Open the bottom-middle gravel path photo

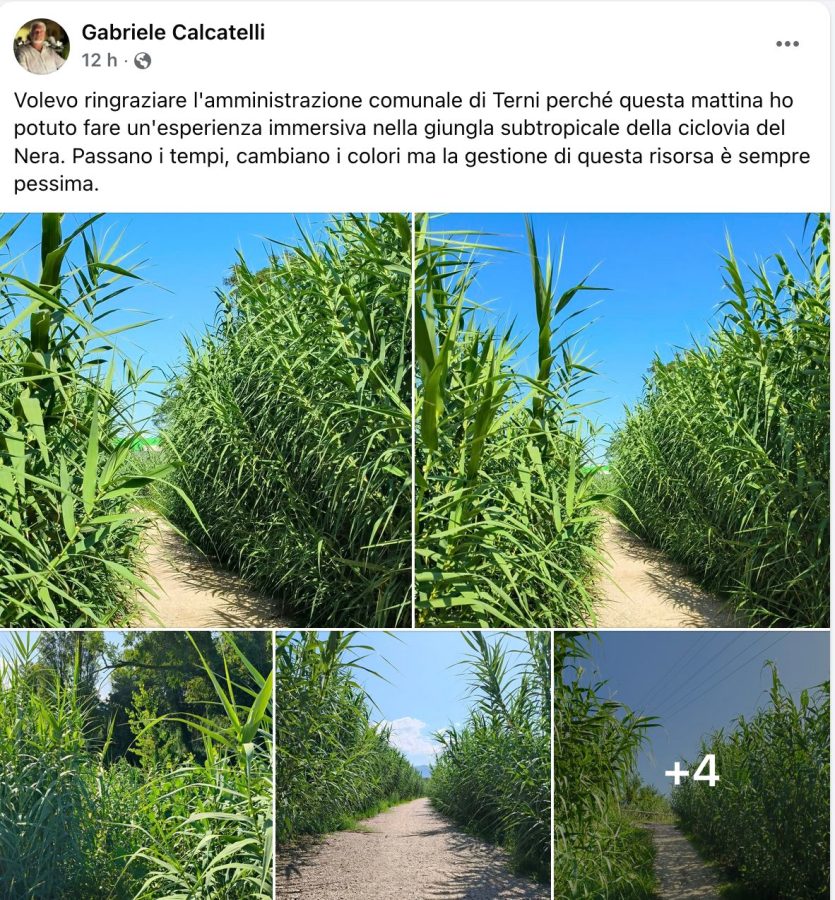click(x=410, y=765)
